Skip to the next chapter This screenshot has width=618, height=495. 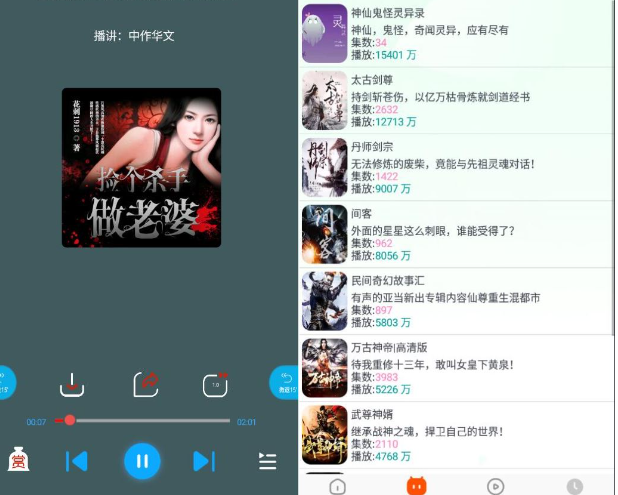tap(204, 461)
